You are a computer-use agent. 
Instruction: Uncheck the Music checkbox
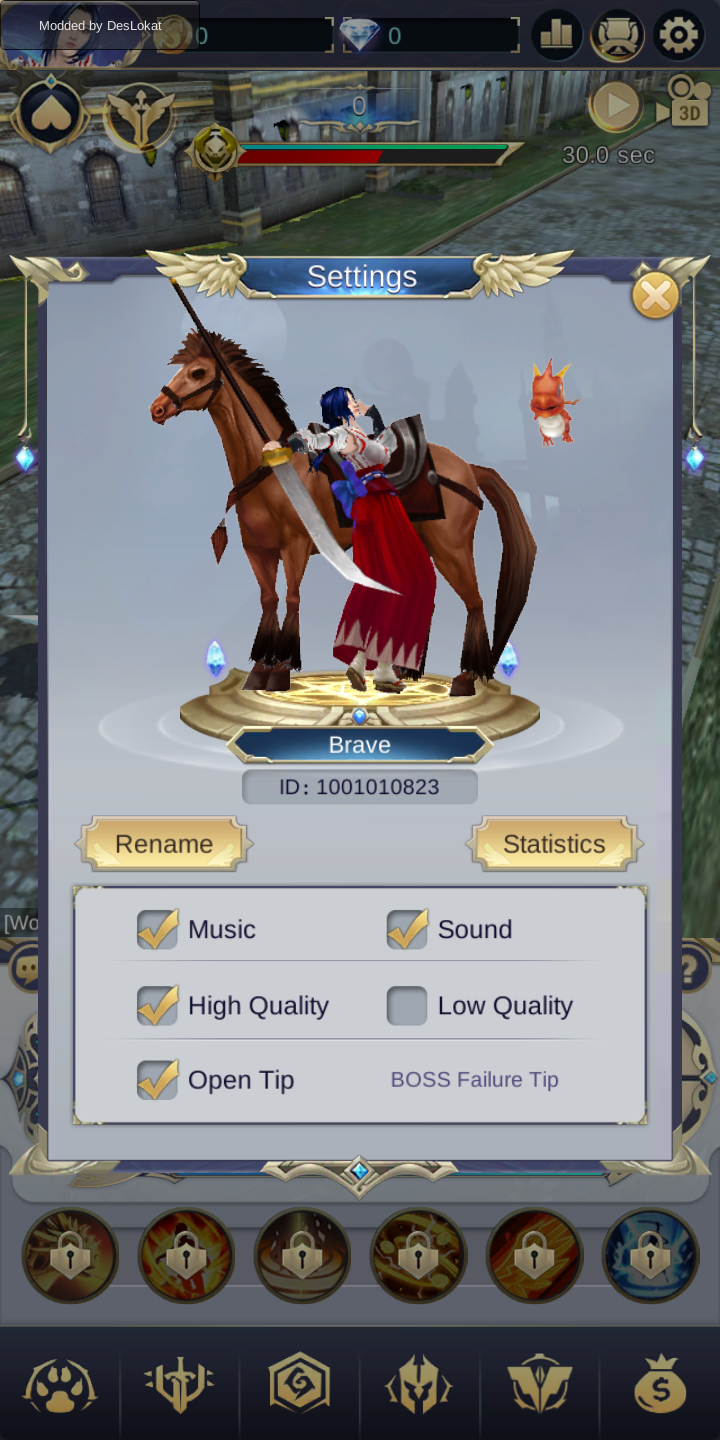[x=158, y=929]
